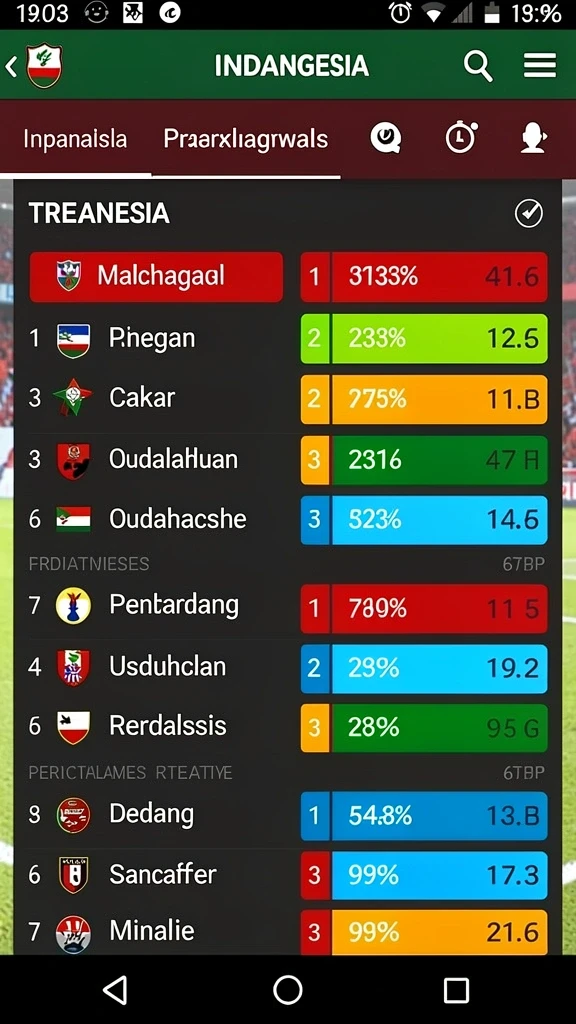Image resolution: width=576 pixels, height=1024 pixels.
Task: Select the Rerdalssis row
Action: [287, 728]
